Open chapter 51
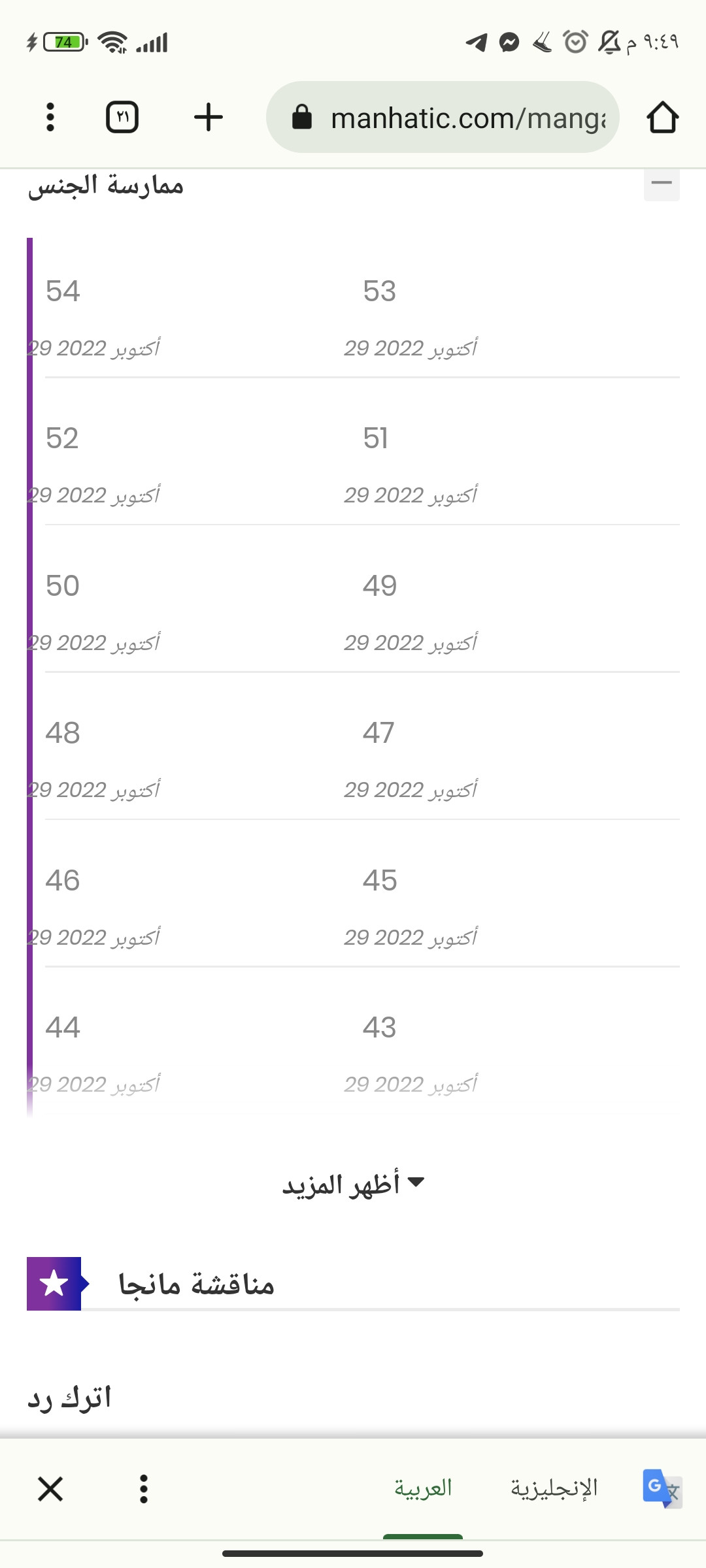 click(x=376, y=438)
